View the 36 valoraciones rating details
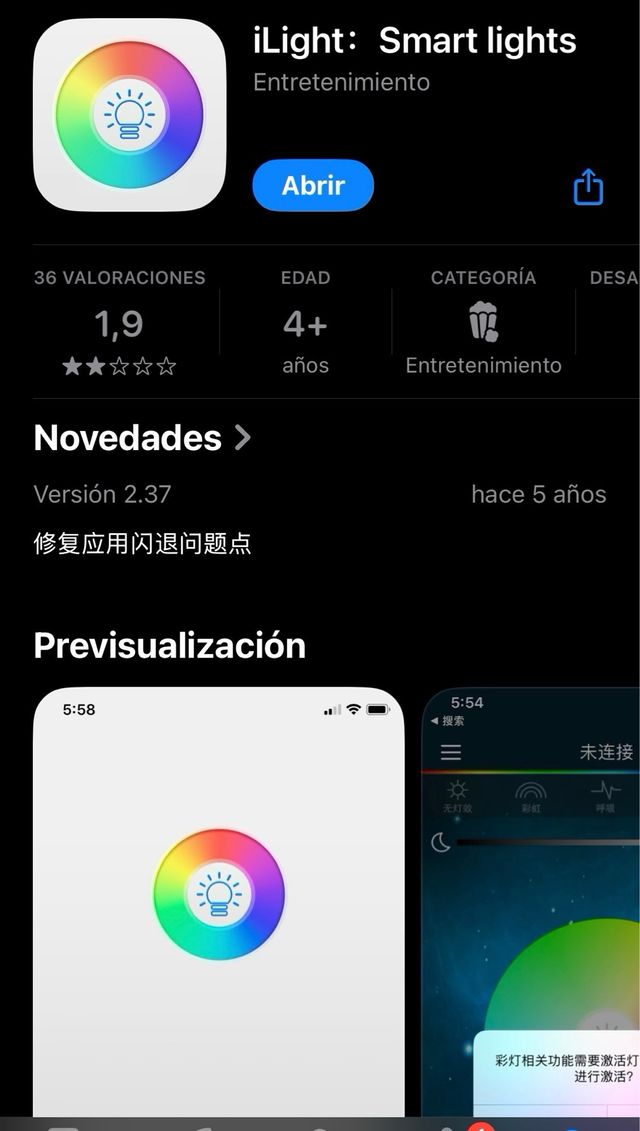The width and height of the screenshot is (640, 1131). point(119,322)
